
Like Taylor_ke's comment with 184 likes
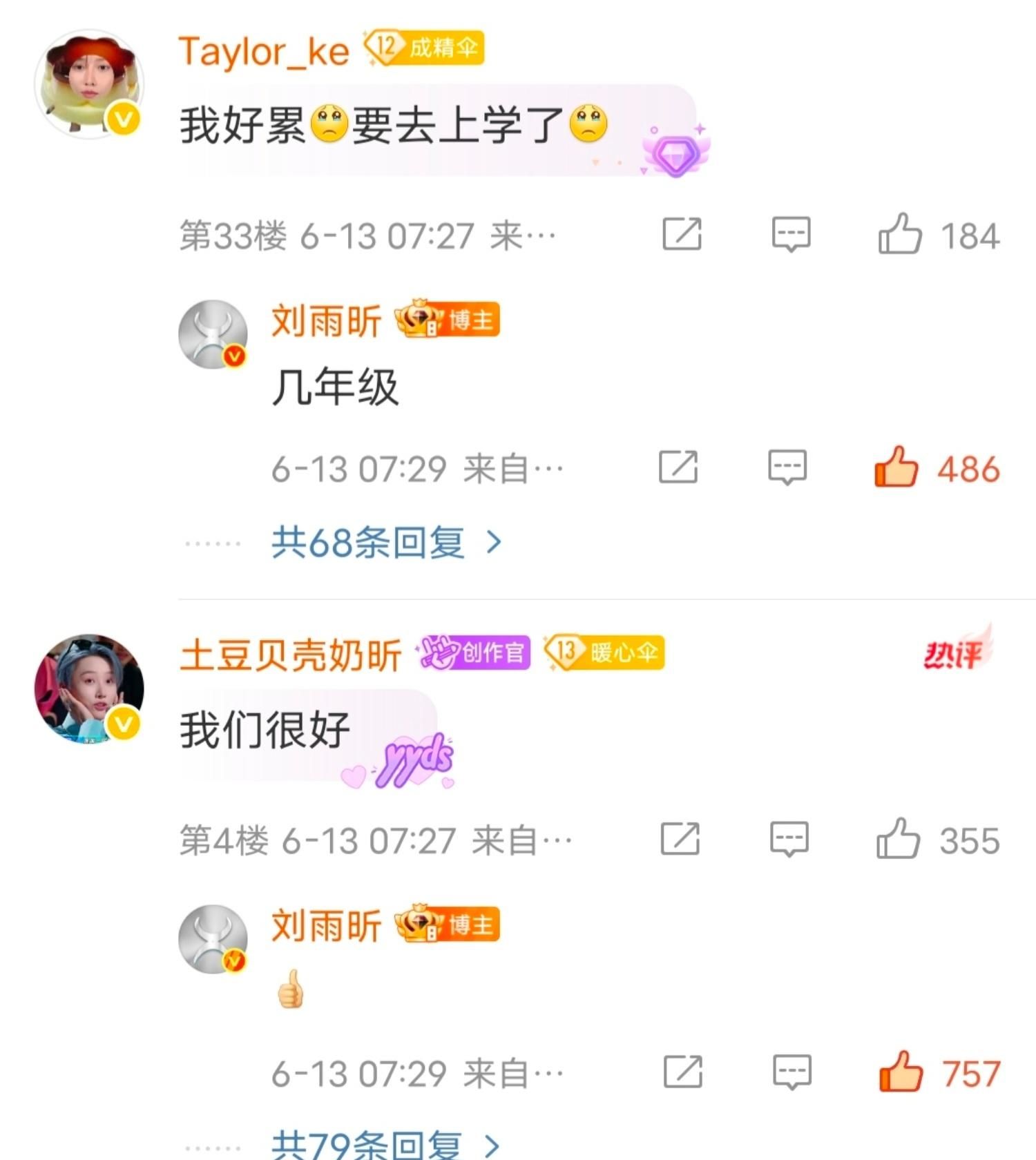pyautogui.click(x=900, y=234)
